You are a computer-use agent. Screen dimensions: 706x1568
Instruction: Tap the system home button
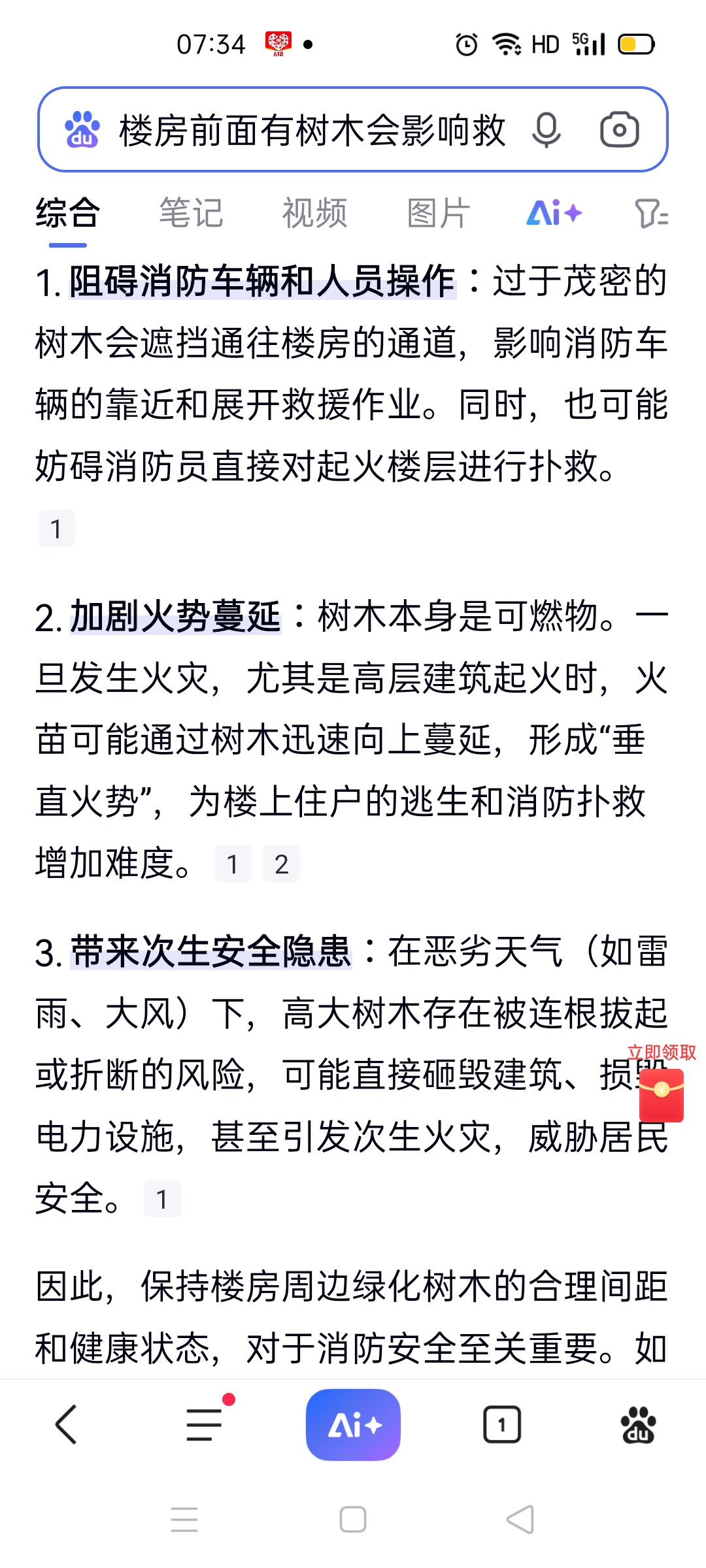[x=353, y=1519]
